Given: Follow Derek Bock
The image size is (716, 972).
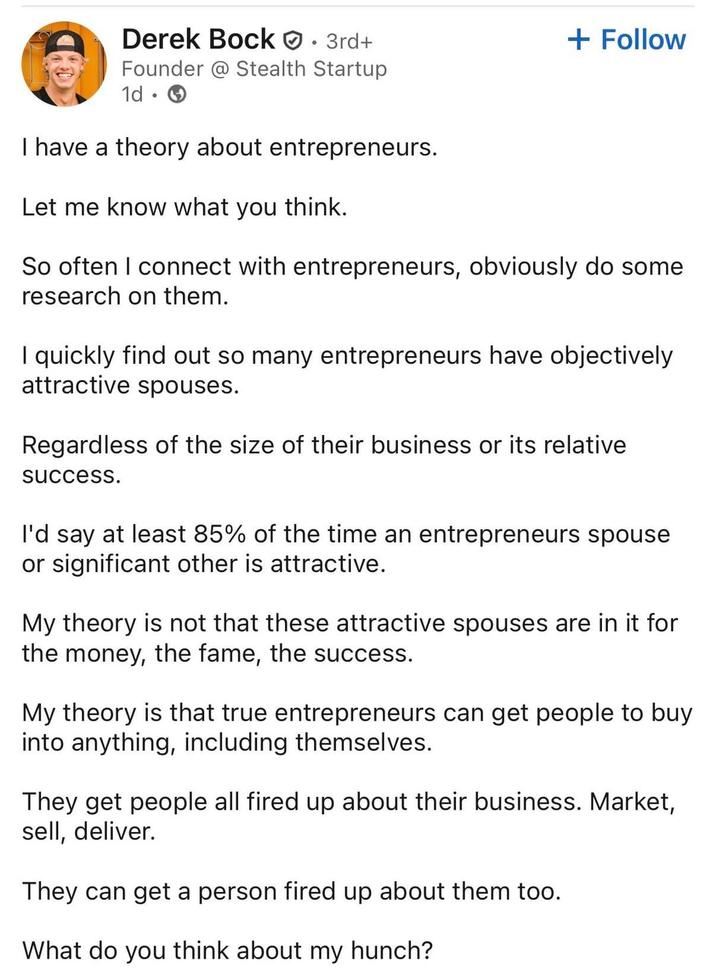Looking at the screenshot, I should coord(626,40).
